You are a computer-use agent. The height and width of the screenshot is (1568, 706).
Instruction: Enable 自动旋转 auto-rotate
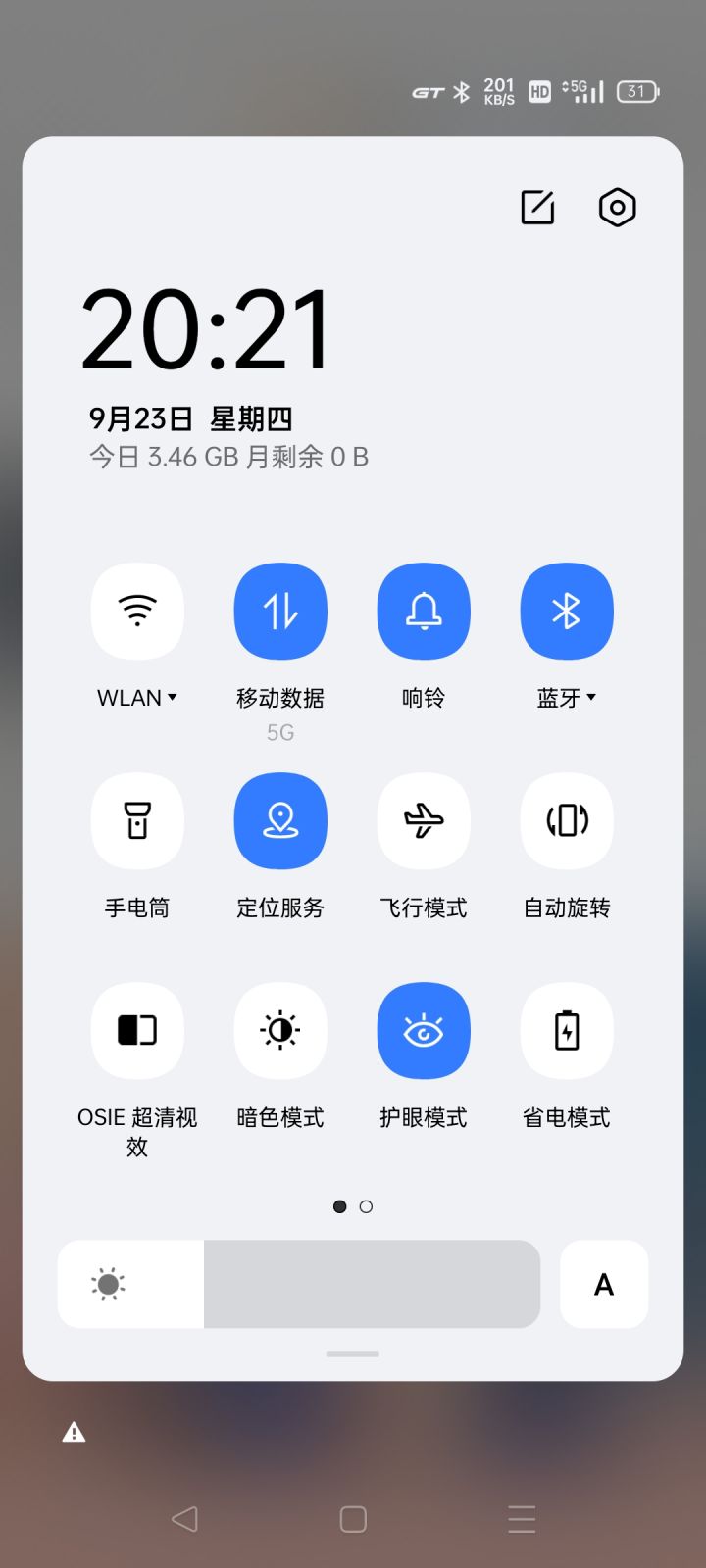point(567,820)
